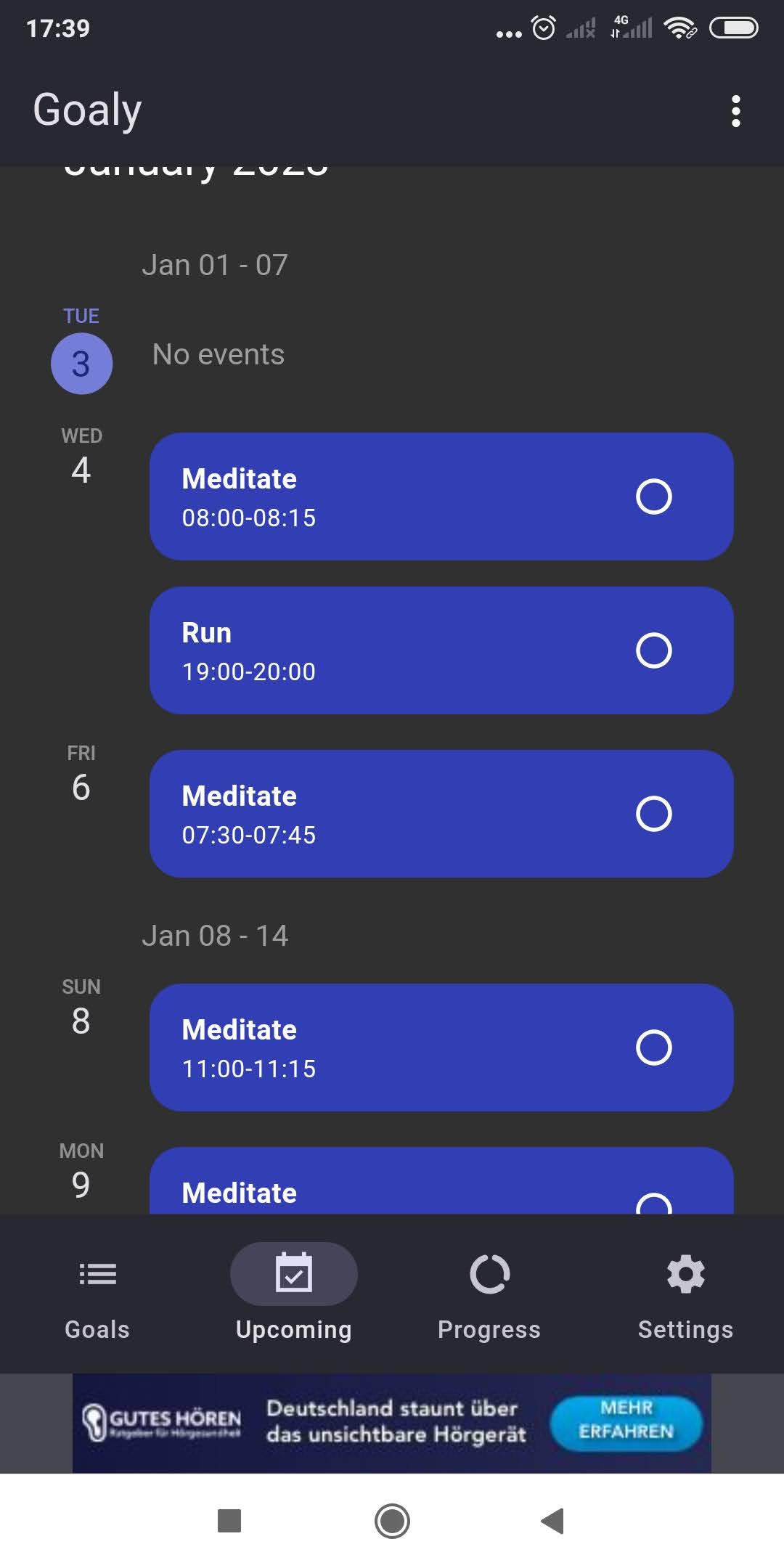Complete Friday's 07:30 Meditate circle

[653, 814]
